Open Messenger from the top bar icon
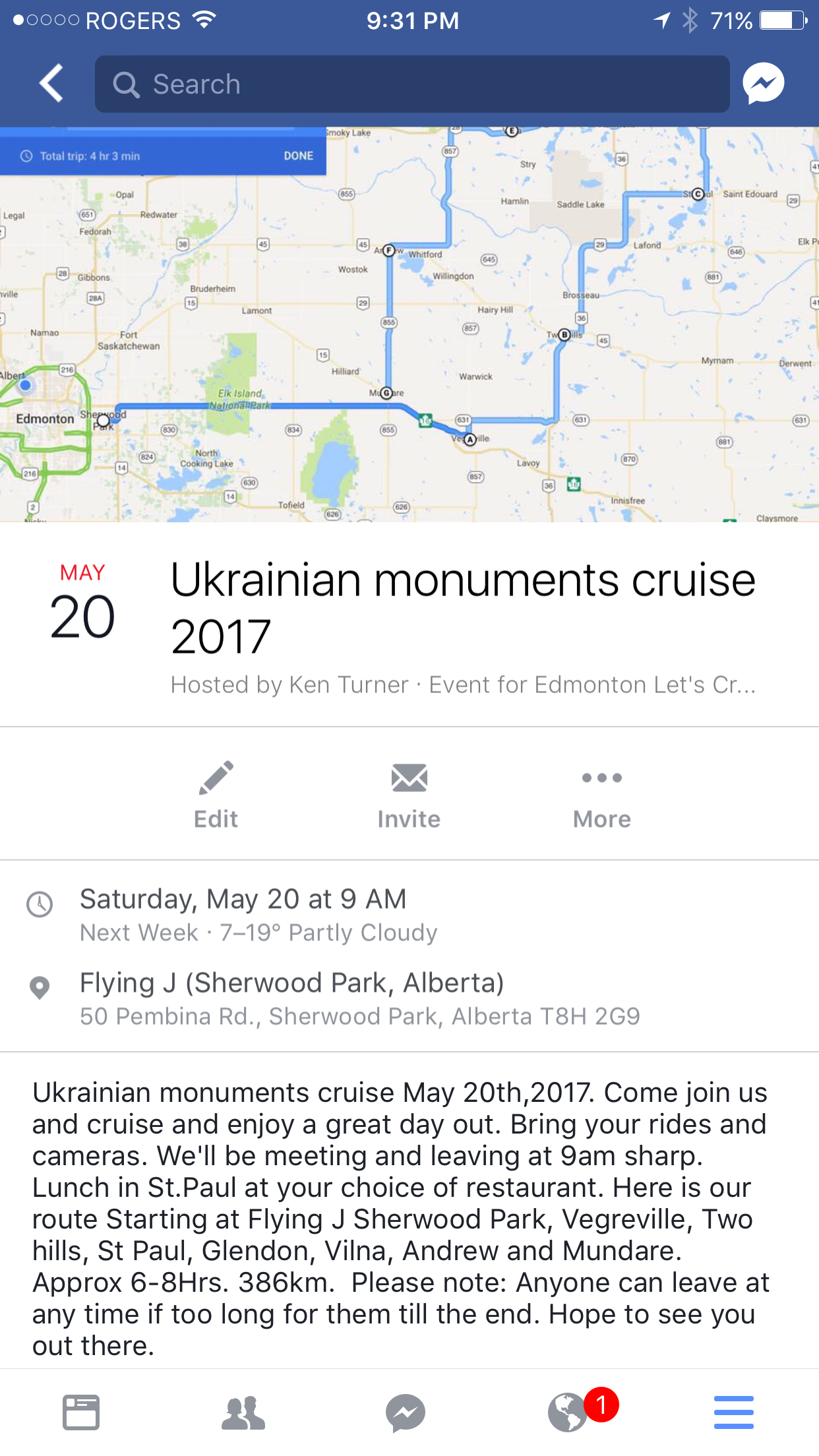This screenshot has width=819, height=1456. pyautogui.click(x=763, y=84)
